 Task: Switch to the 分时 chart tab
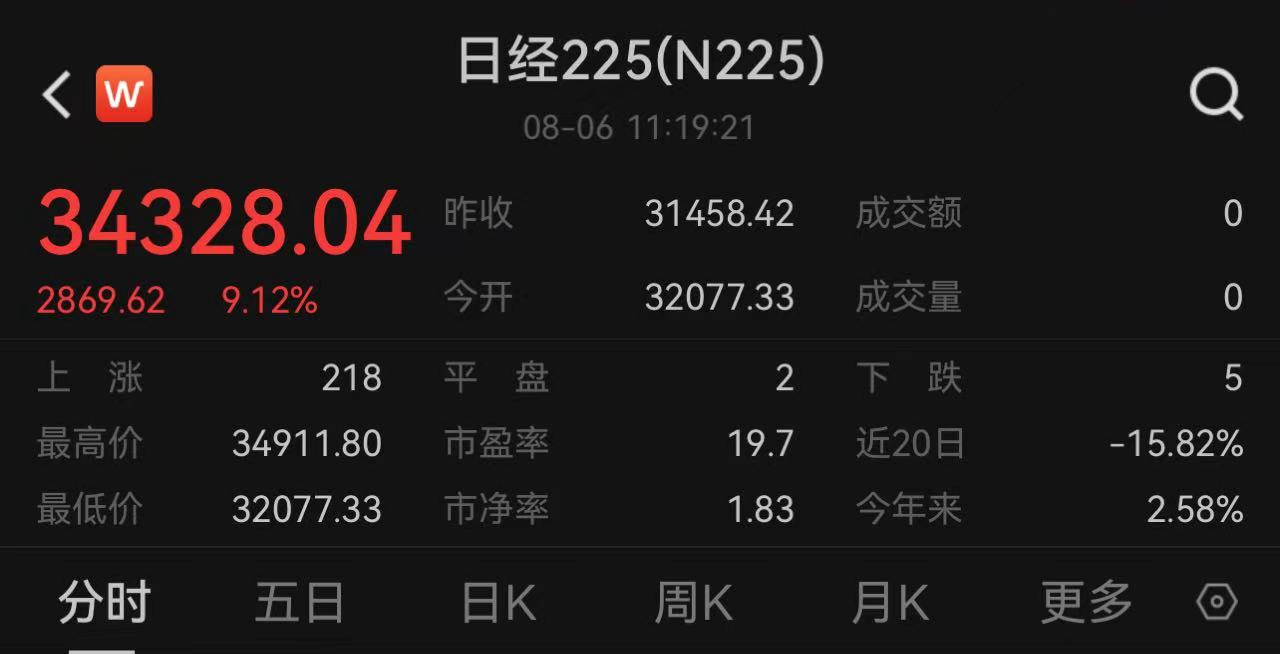(x=104, y=603)
